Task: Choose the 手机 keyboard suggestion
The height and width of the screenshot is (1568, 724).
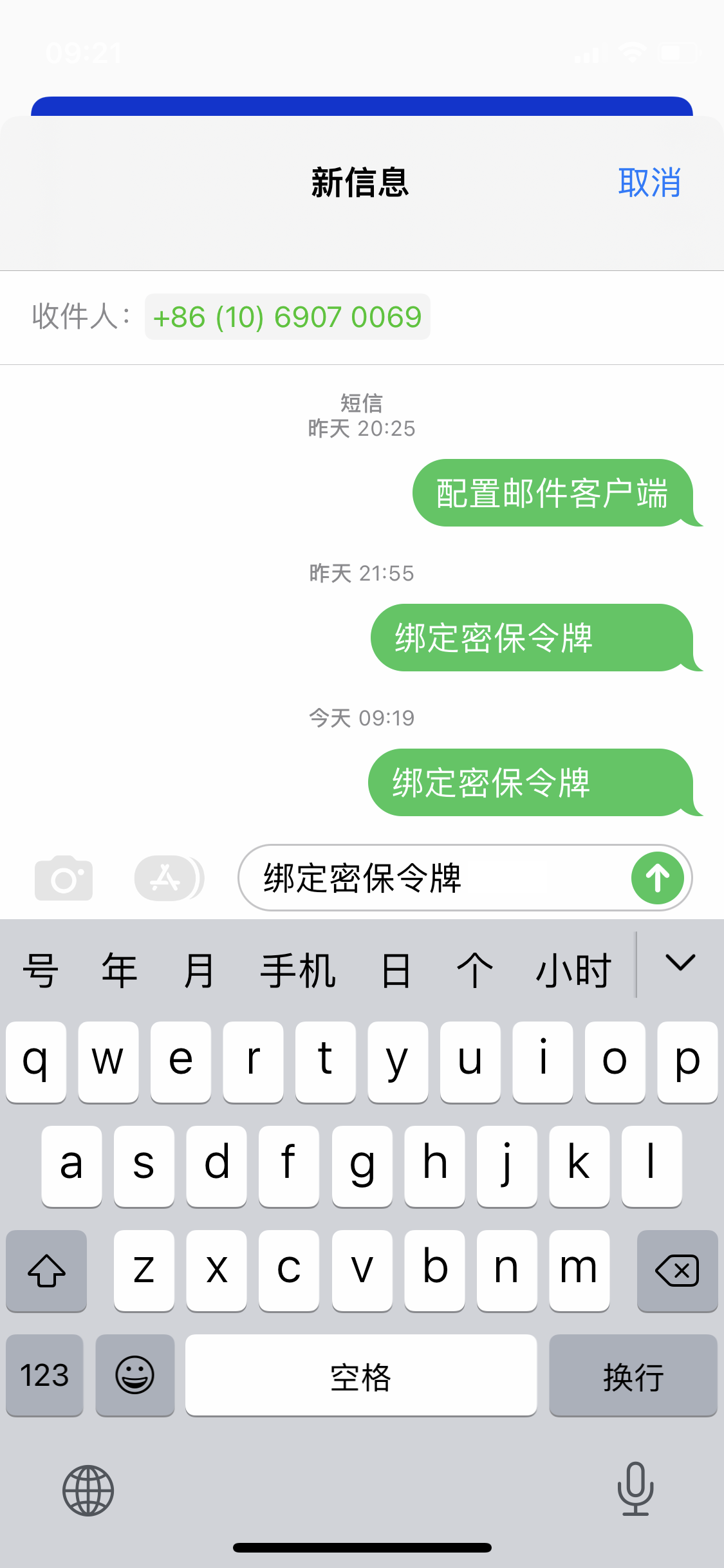Action: pyautogui.click(x=297, y=970)
